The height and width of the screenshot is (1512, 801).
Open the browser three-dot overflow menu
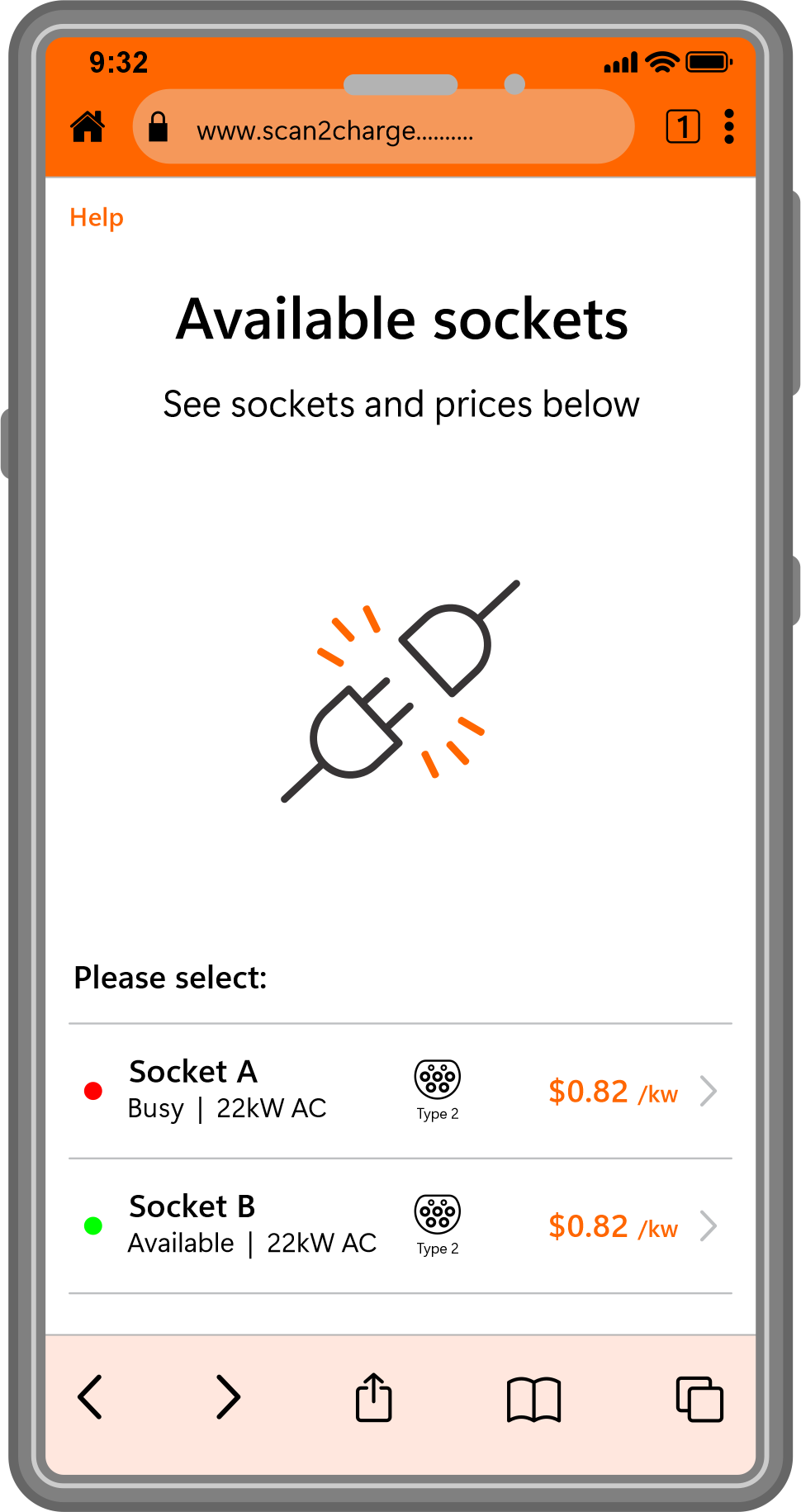(729, 126)
